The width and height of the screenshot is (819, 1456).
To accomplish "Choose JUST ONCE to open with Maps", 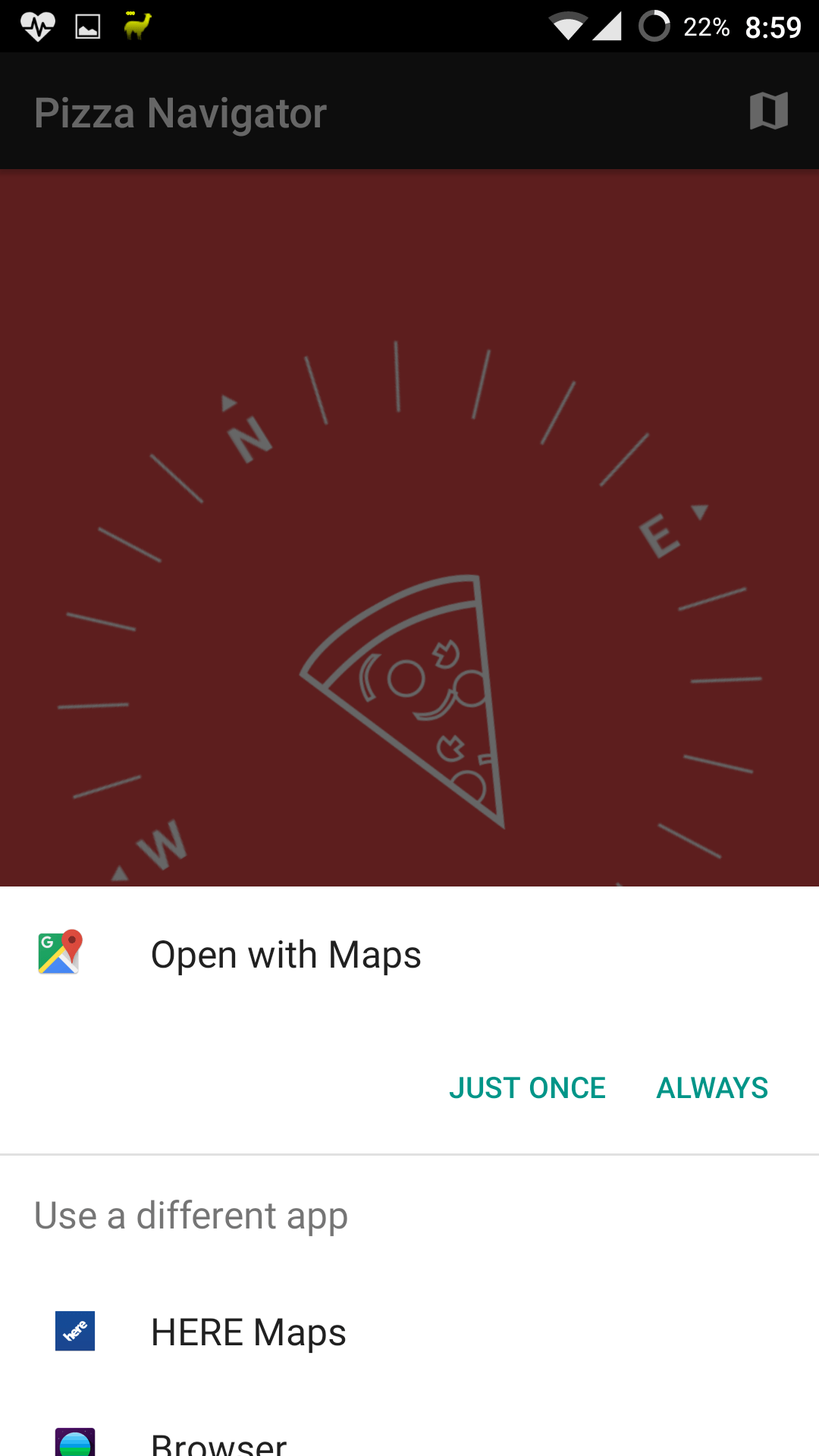I will click(527, 1088).
